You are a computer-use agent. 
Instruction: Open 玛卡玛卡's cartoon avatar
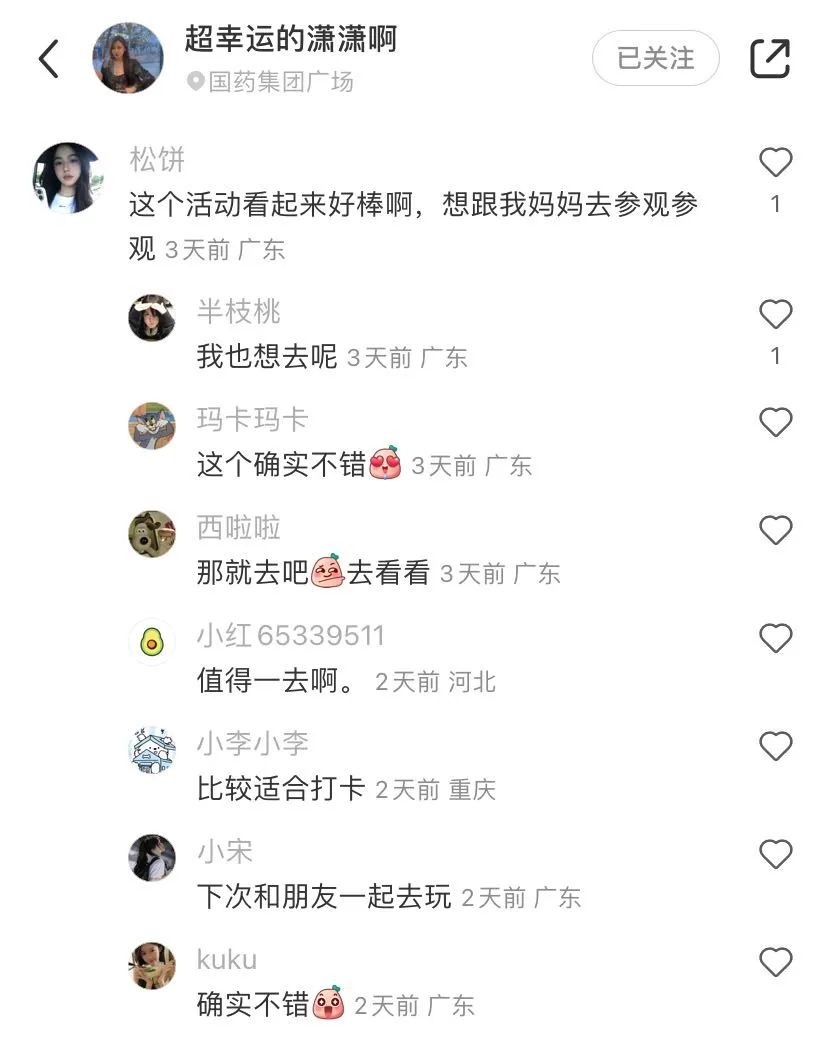(x=152, y=426)
